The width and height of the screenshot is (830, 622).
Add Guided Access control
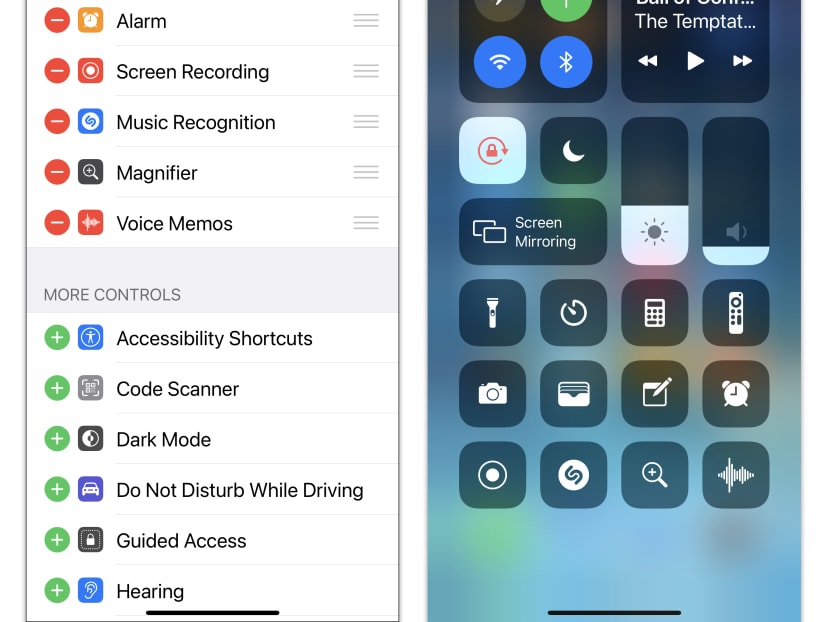pos(57,540)
